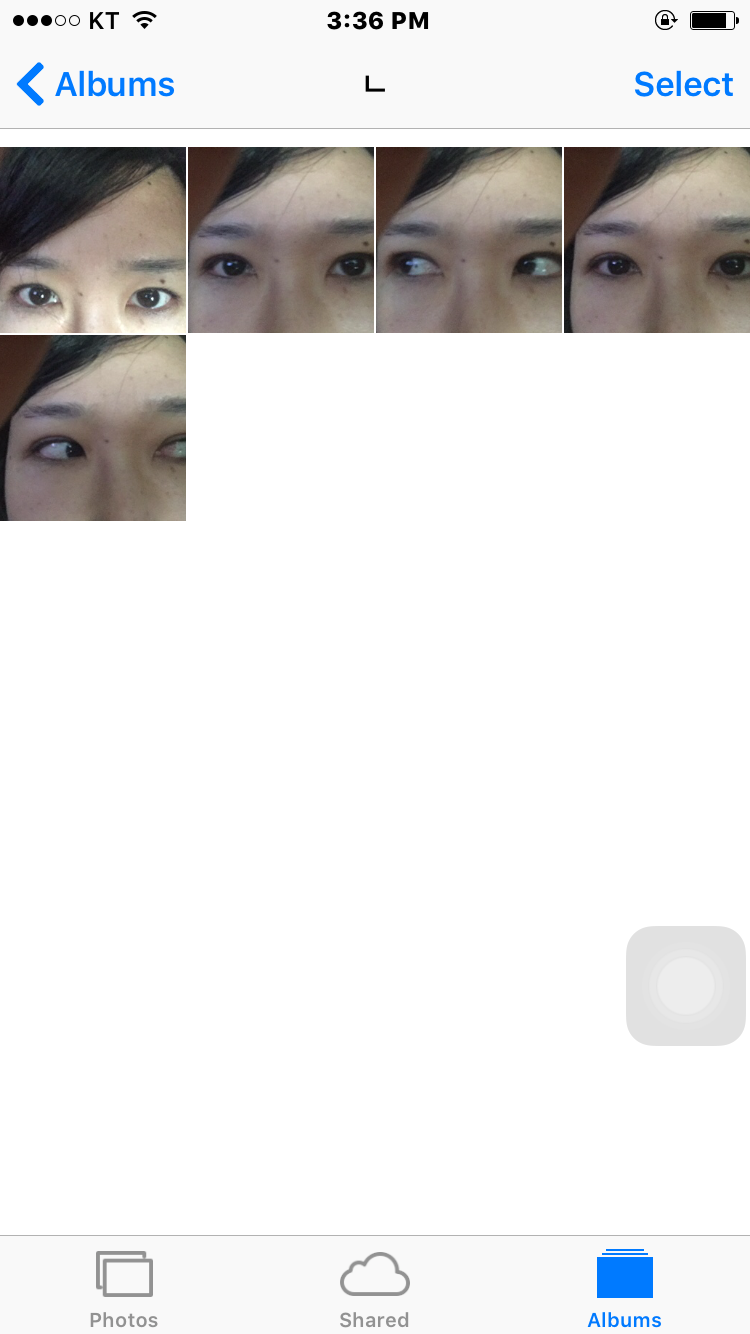This screenshot has width=750, height=1334.
Task: Switch to the Photos tab
Action: (x=124, y=1289)
